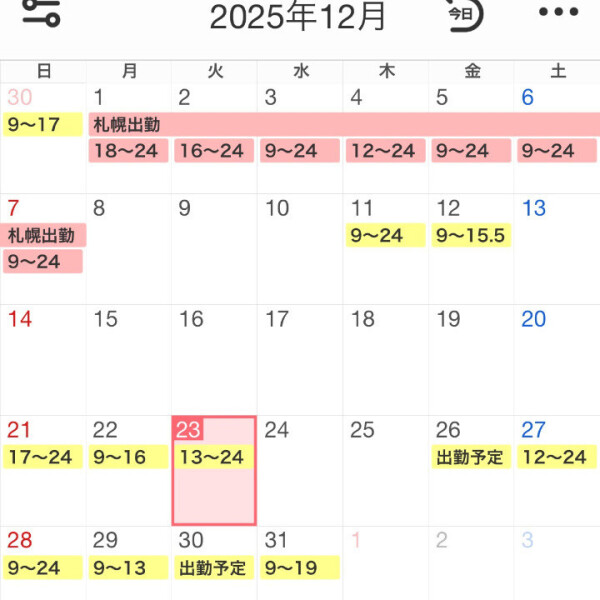Open the 札幌出勤 event on December 7
Screen dimensions: 600x600
tap(42, 236)
